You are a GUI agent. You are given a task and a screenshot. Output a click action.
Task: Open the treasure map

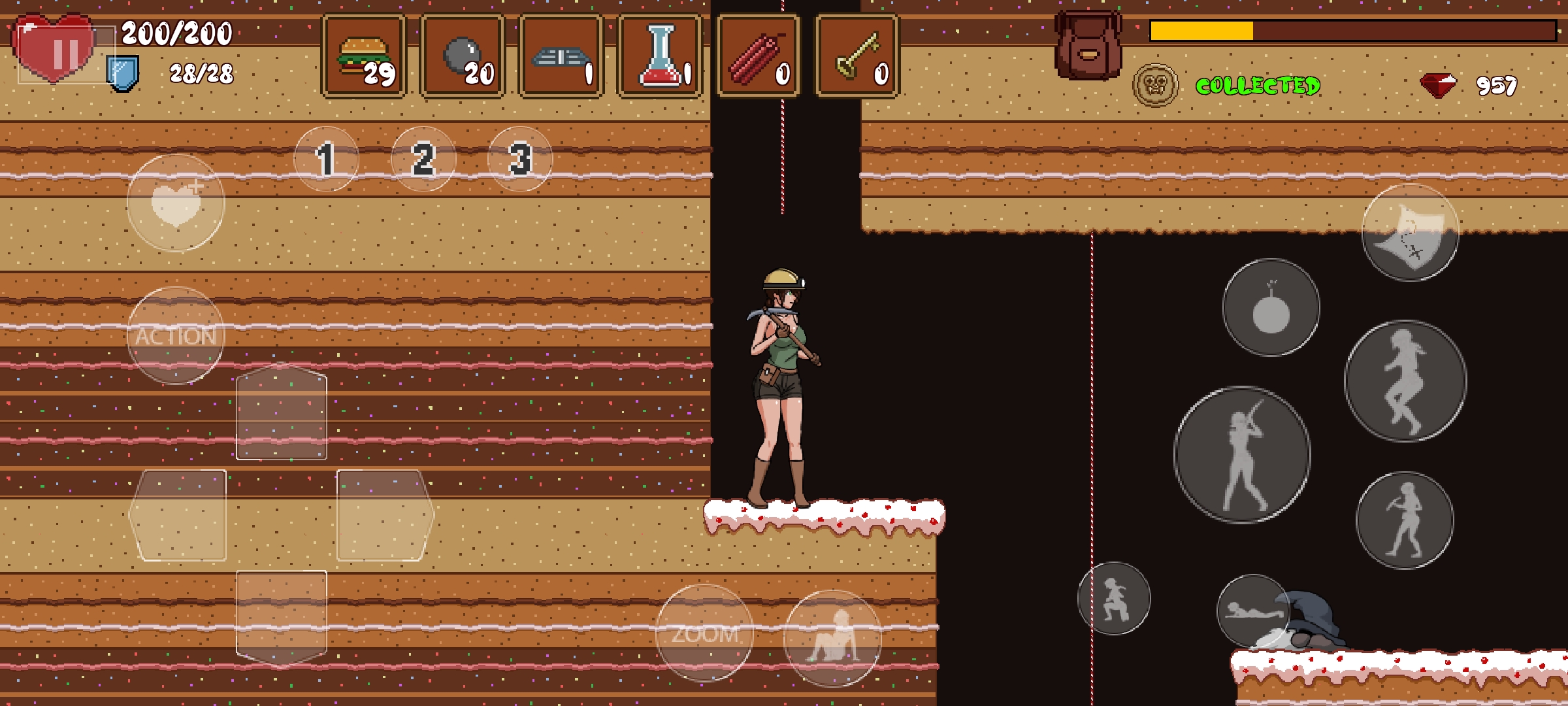coord(1410,233)
